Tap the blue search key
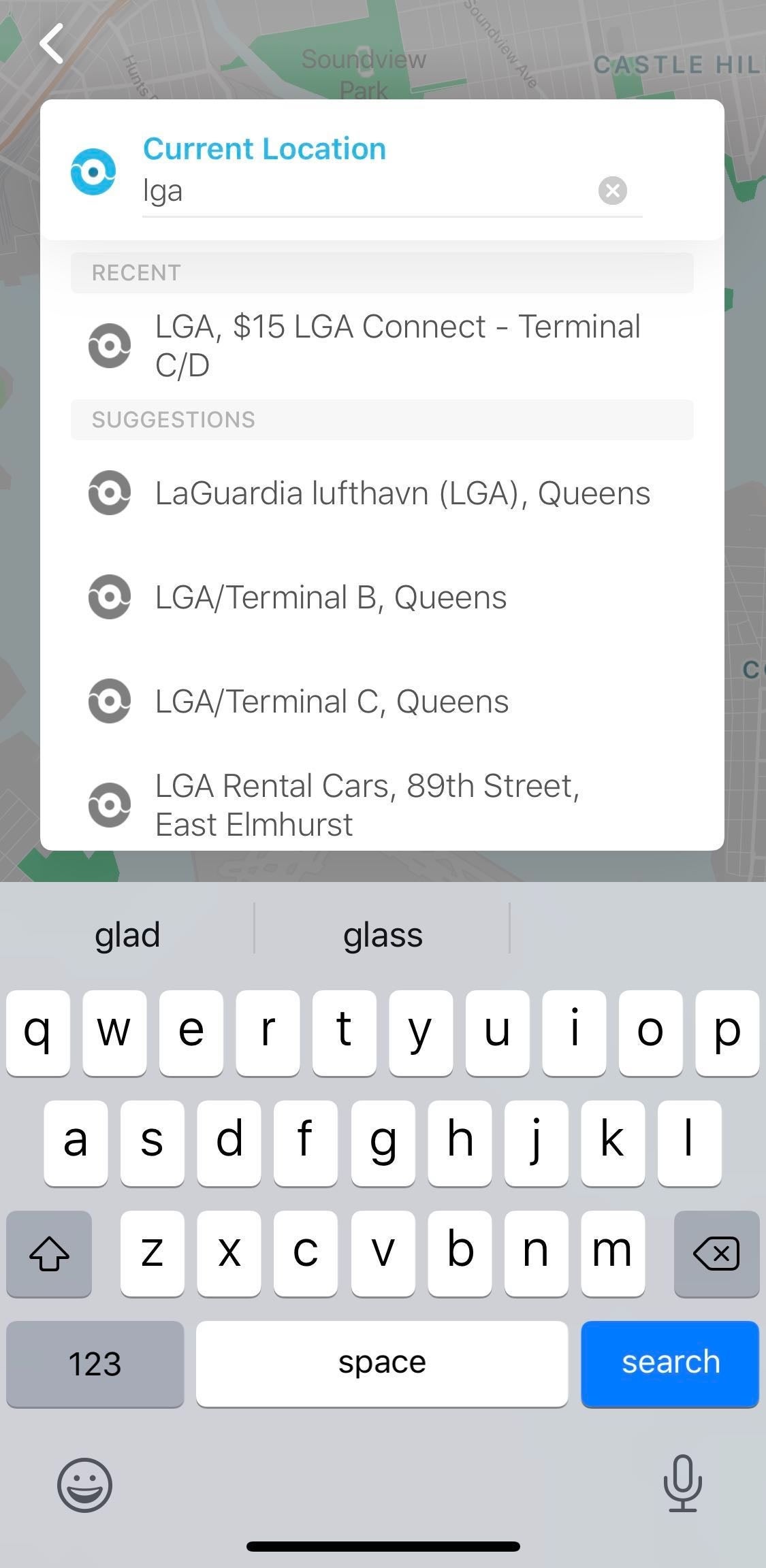766x1568 pixels. coord(670,1362)
